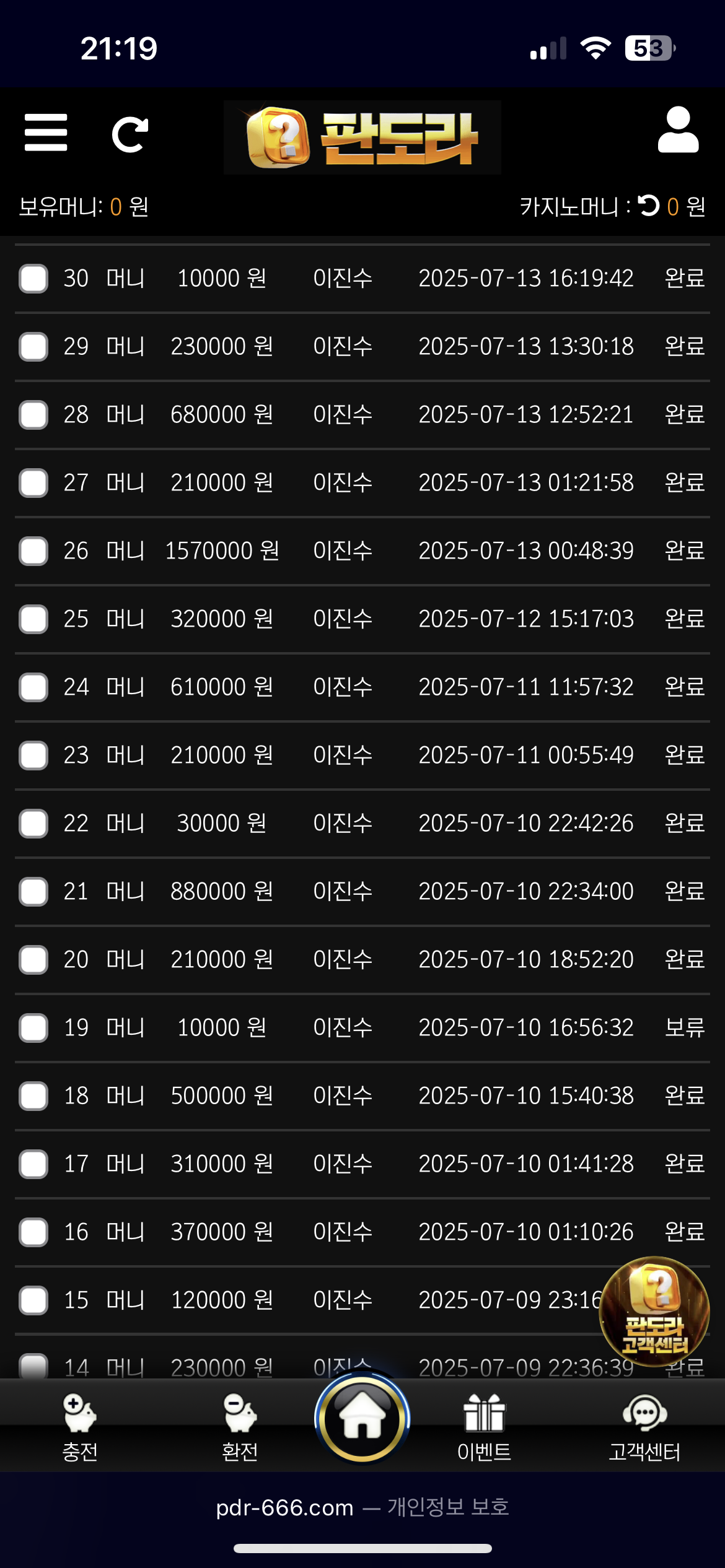Tap the 판도라 logo in header
Viewport: 725px width, 1568px height.
pyautogui.click(x=362, y=137)
